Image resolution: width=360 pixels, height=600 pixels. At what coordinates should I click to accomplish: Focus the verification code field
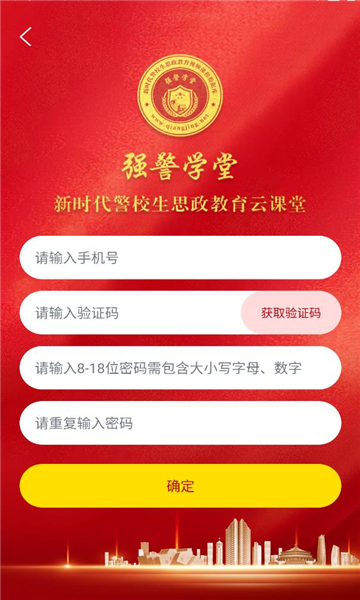click(x=130, y=313)
